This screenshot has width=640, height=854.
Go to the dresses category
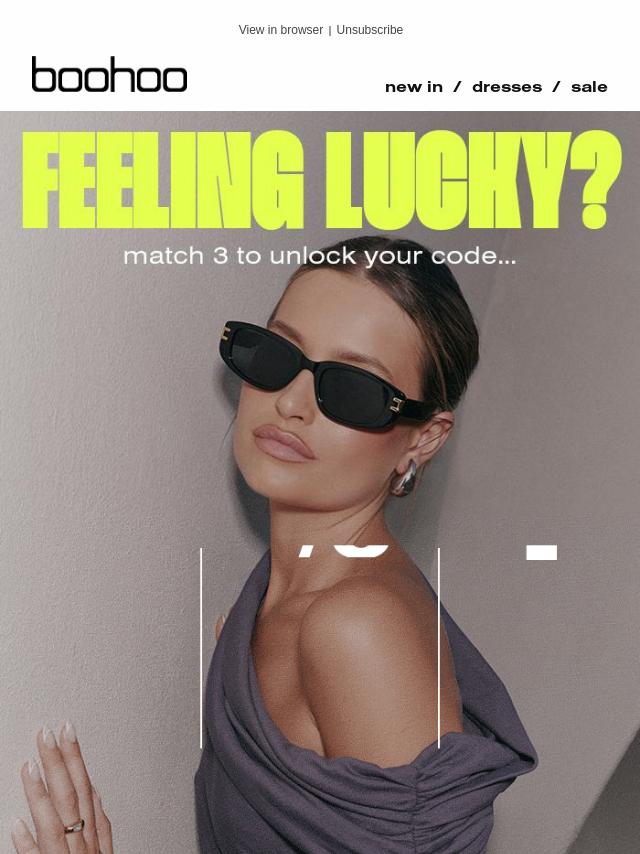pyautogui.click(x=506, y=87)
